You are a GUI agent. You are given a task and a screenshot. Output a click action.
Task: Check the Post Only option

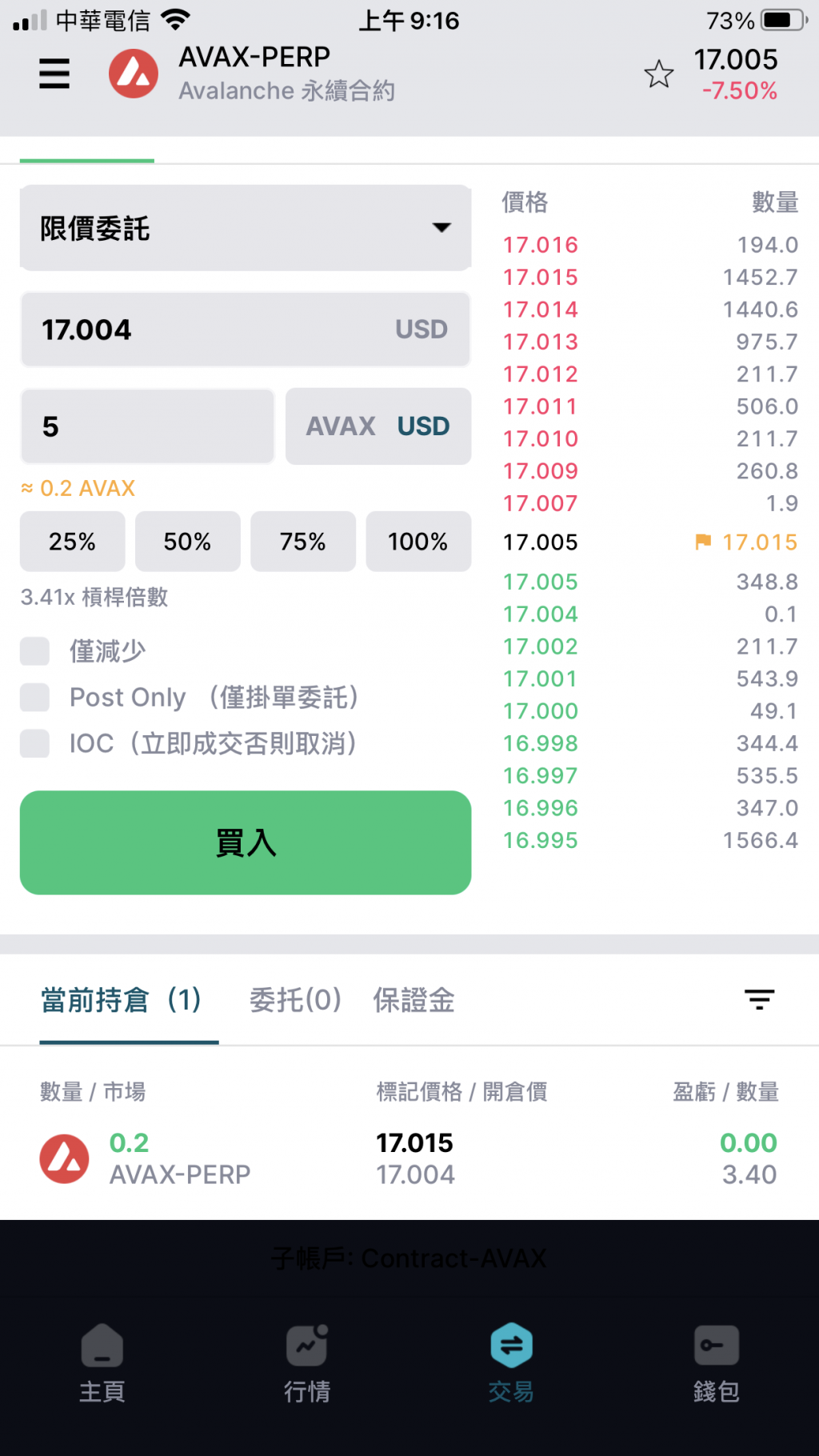click(35, 698)
